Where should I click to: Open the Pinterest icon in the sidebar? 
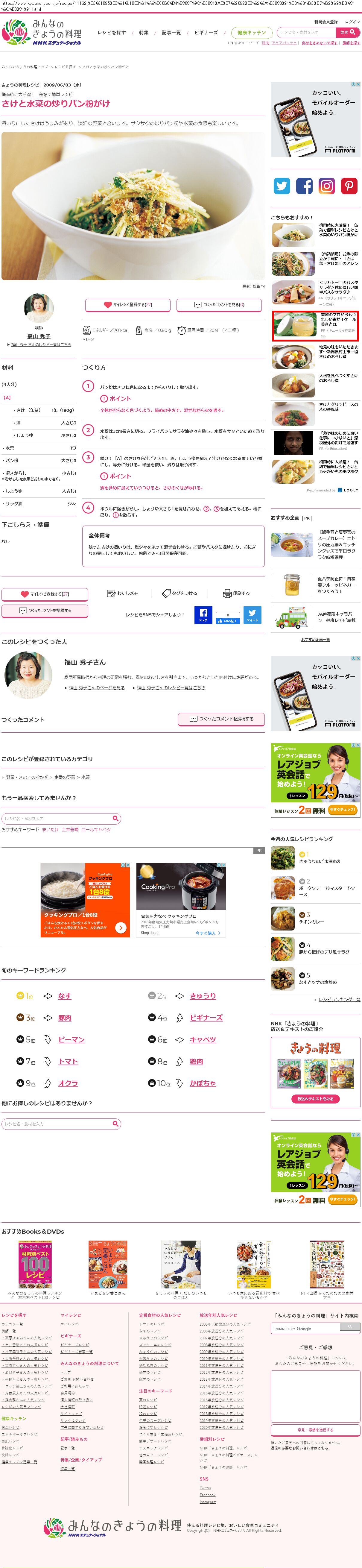(349, 186)
